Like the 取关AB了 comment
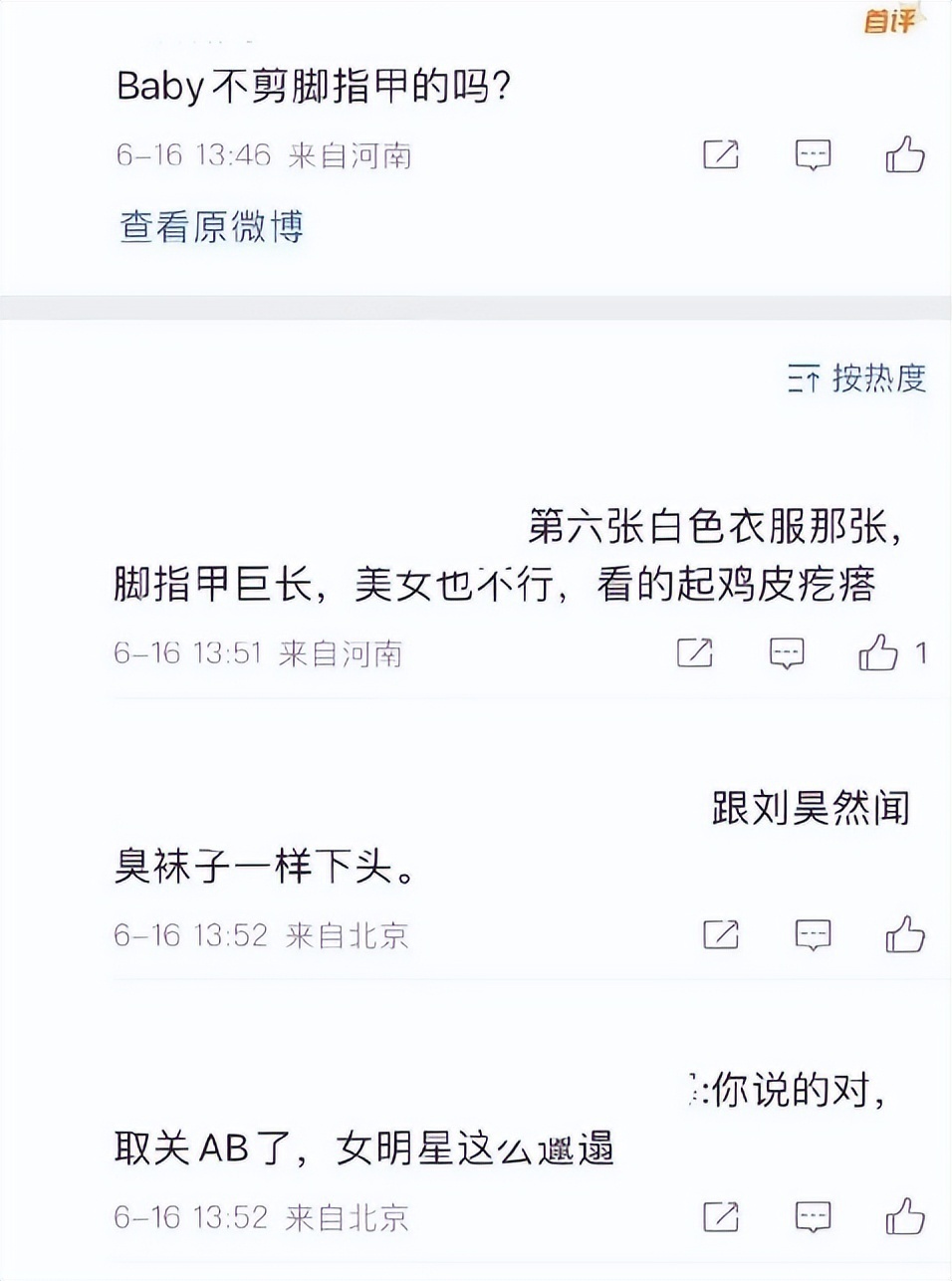 [905, 1216]
